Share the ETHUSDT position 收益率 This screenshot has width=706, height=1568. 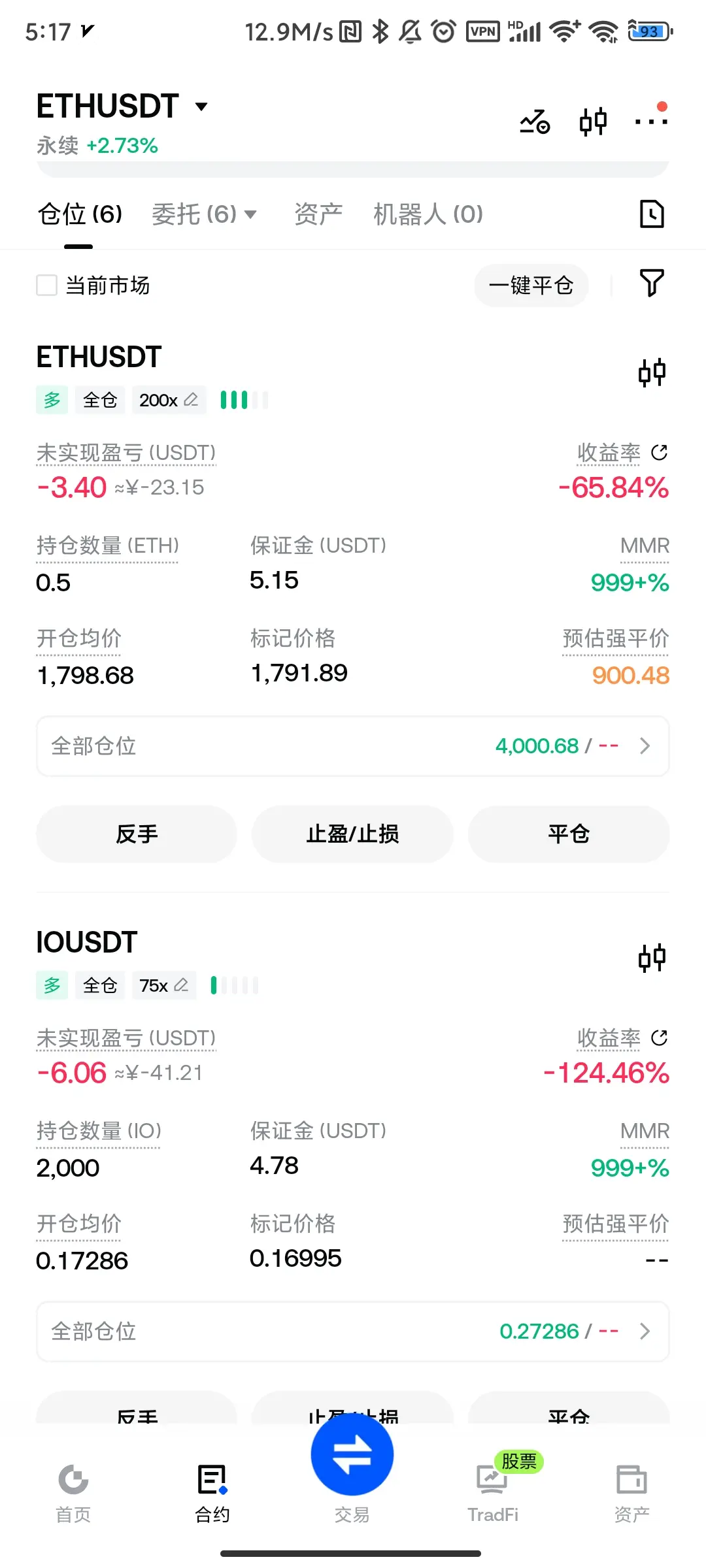660,452
